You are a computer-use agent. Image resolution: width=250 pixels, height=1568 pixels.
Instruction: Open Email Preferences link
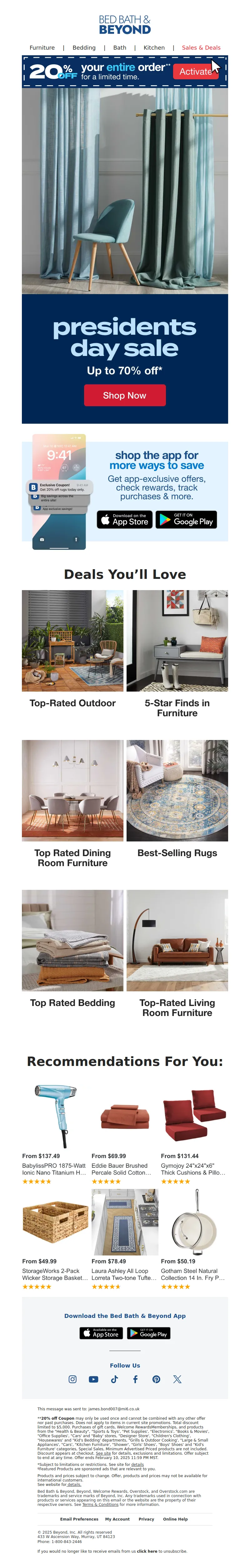(79, 1519)
